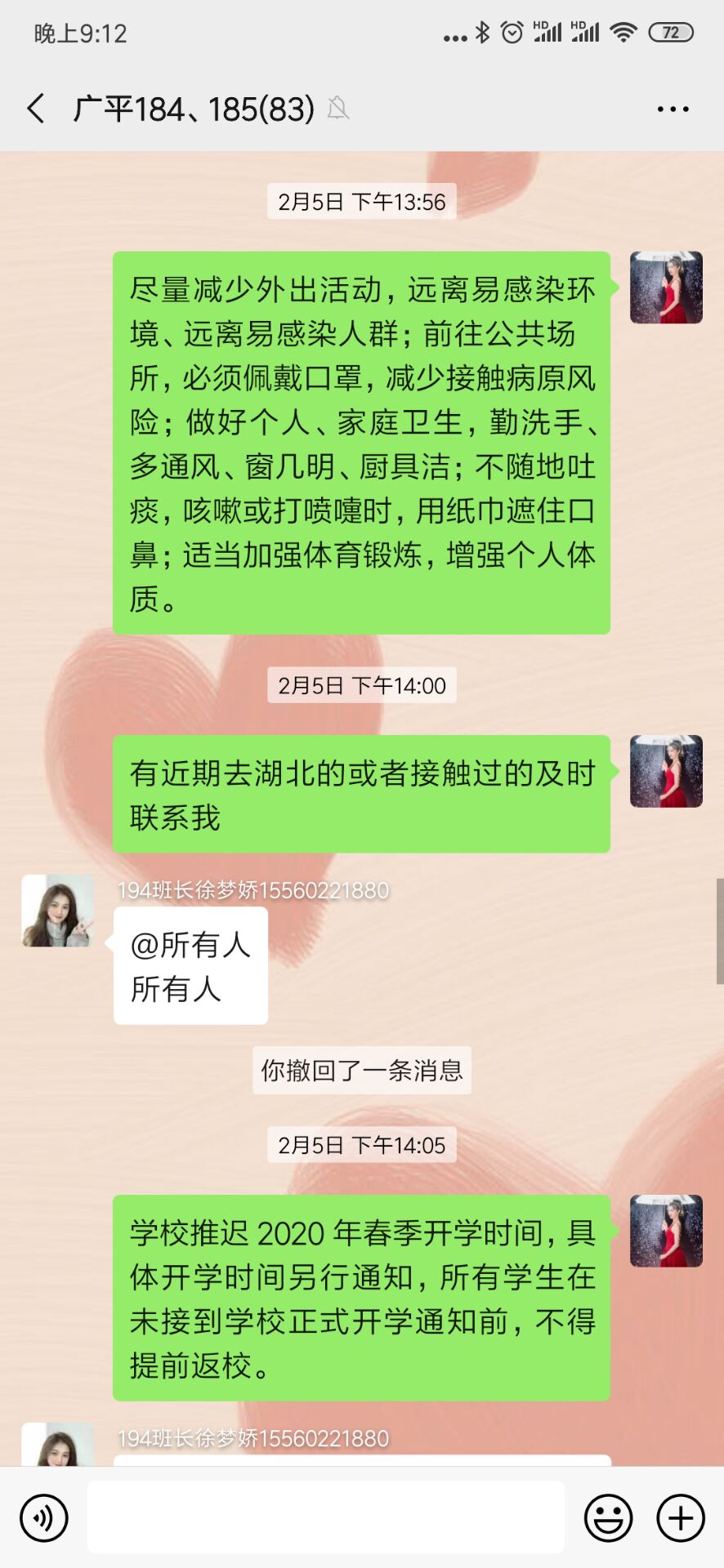Open the plus attachment menu

681,1518
